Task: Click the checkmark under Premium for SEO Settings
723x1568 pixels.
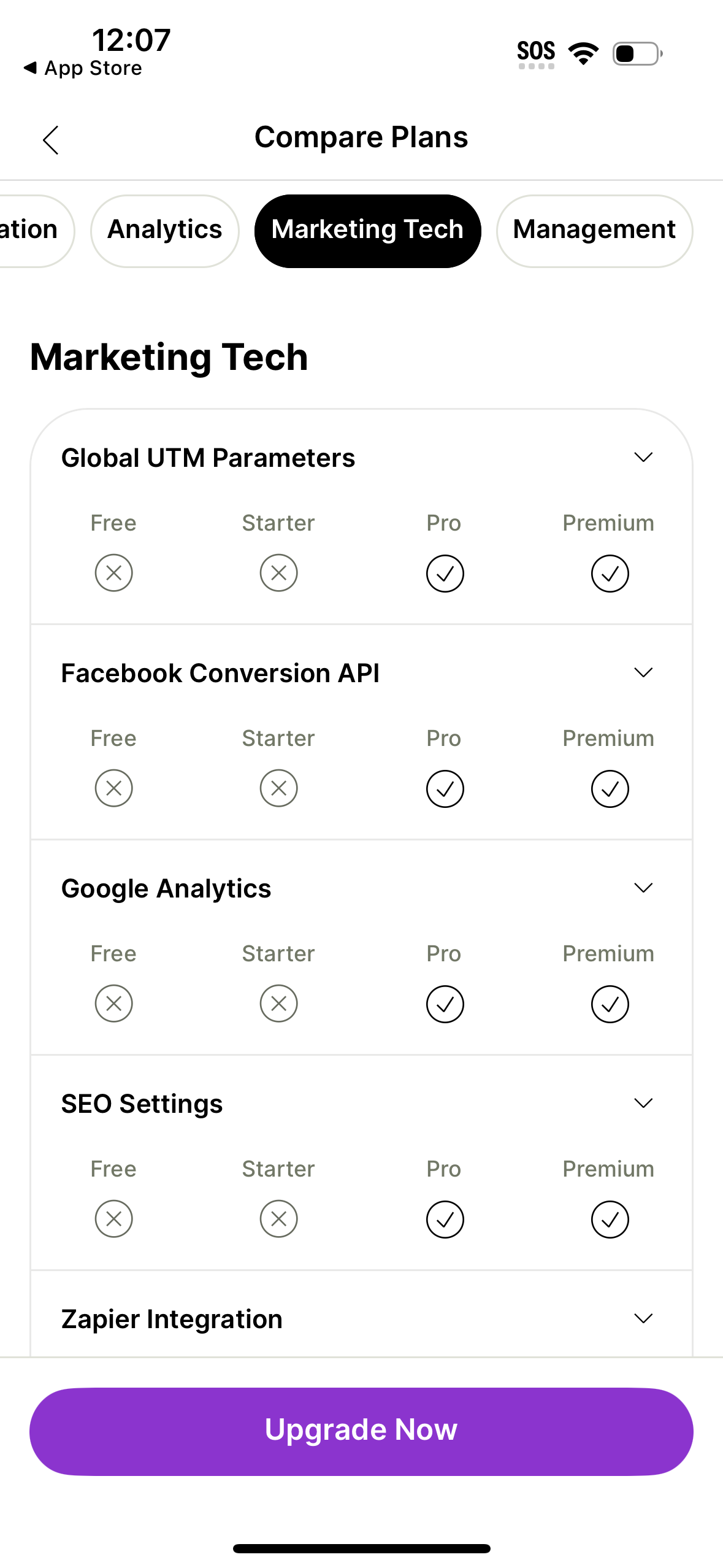Action: [x=609, y=1219]
